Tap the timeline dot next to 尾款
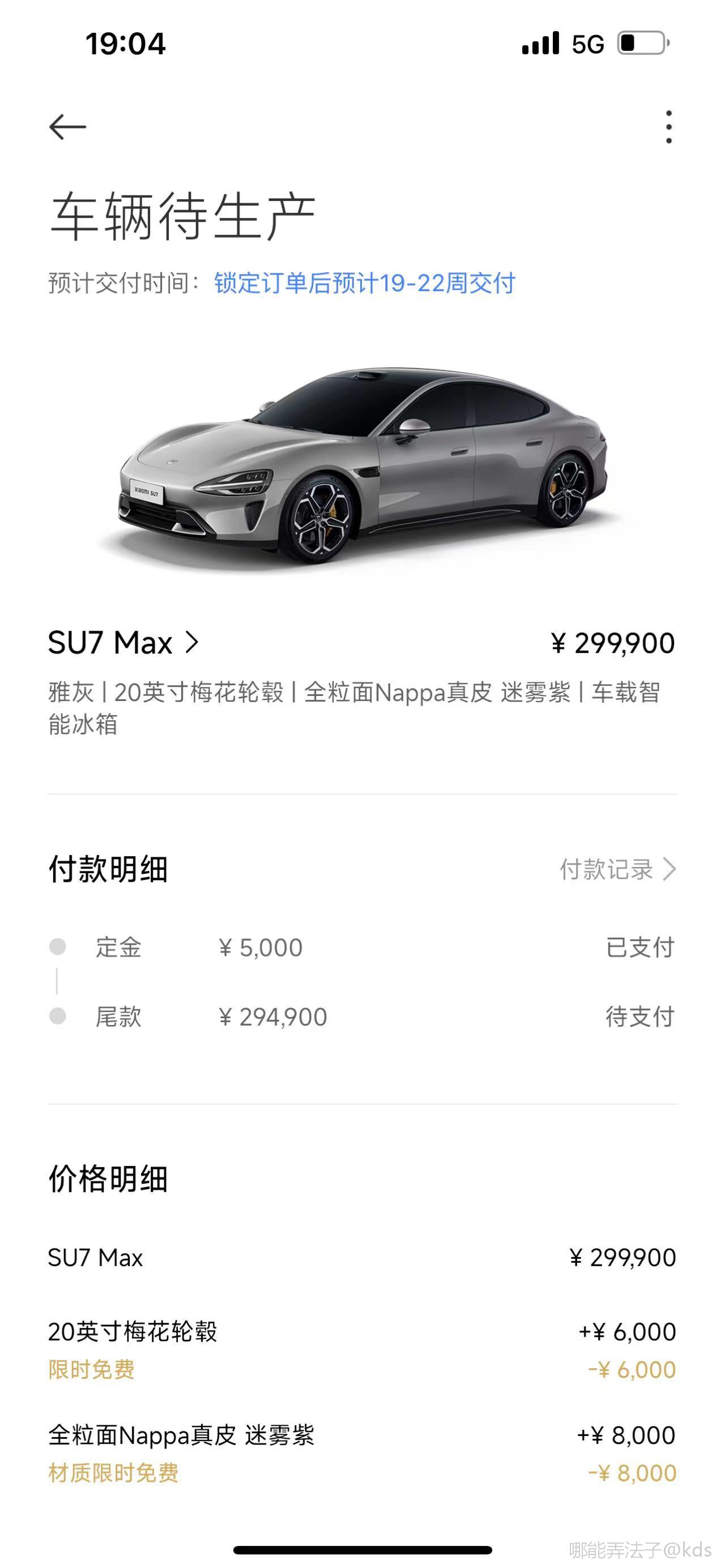The width and height of the screenshot is (725, 1568). point(57,1015)
